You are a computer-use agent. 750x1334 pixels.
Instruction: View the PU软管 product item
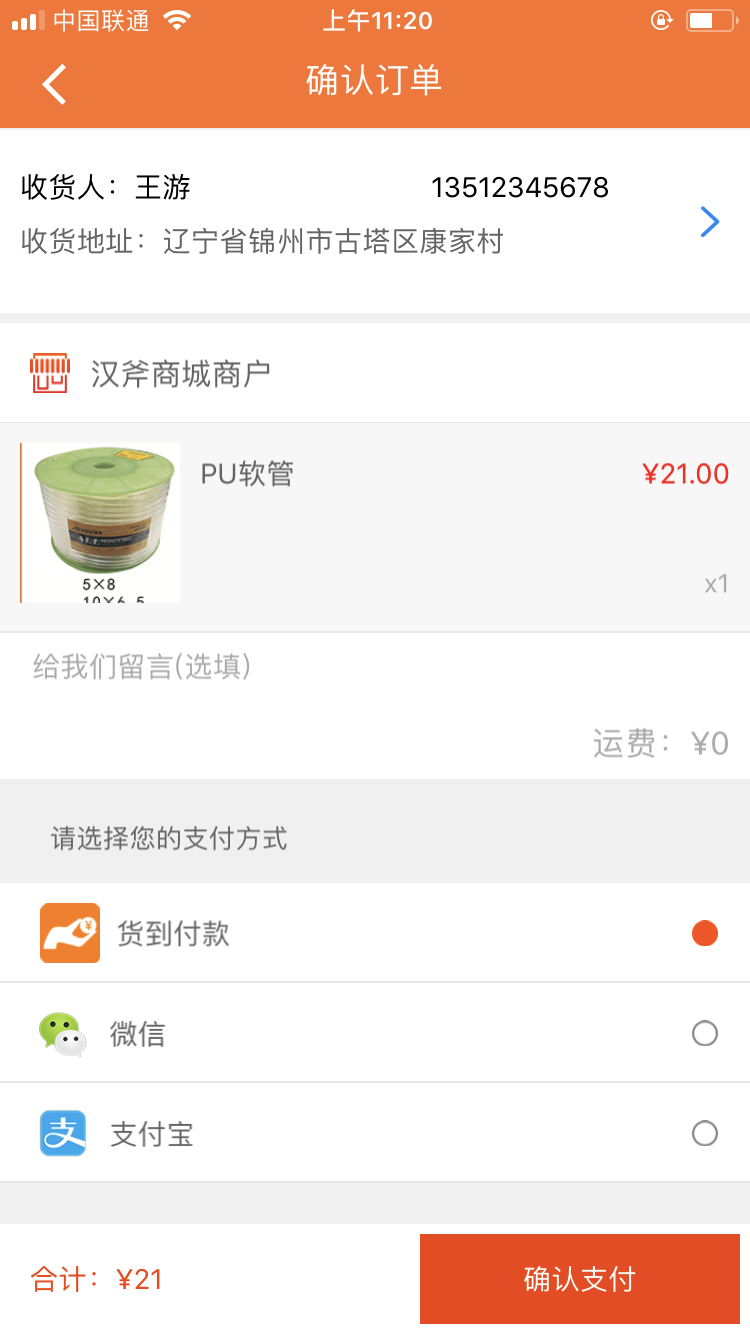point(374,526)
